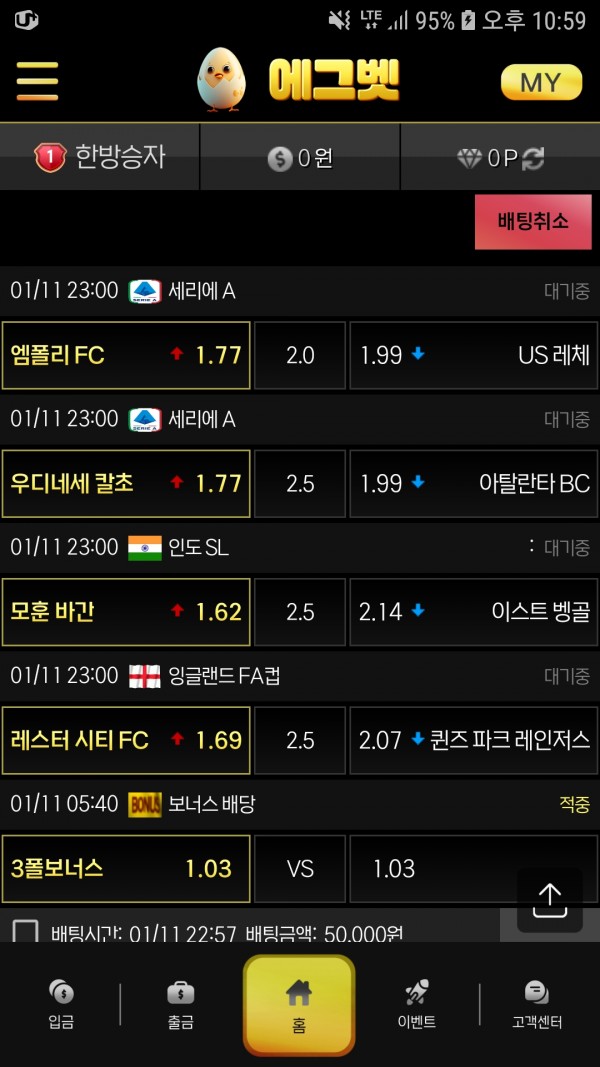The width and height of the screenshot is (600, 1067).
Task: Jump back to top with arrow button
Action: pyautogui.click(x=550, y=900)
